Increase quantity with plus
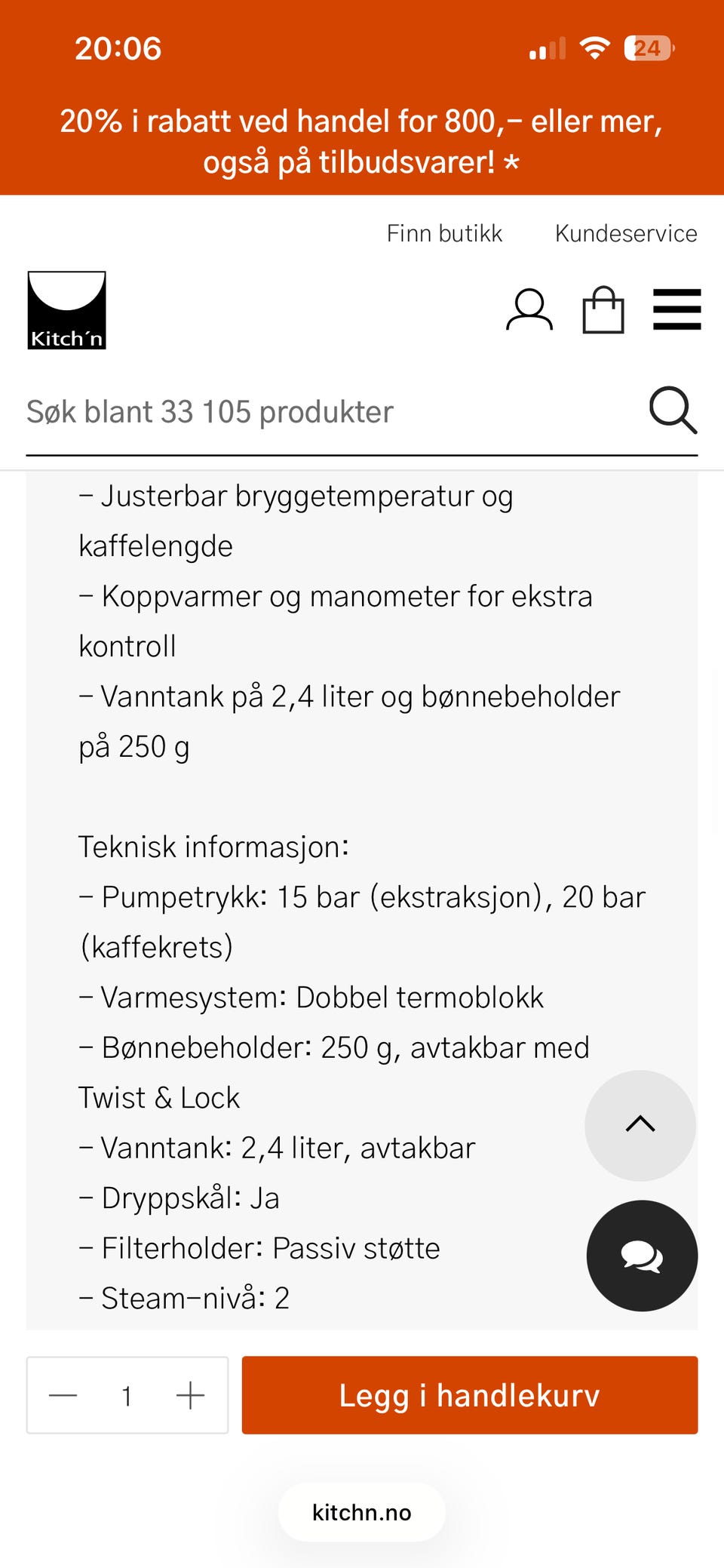Viewport: 724px width, 1568px height. (190, 1395)
